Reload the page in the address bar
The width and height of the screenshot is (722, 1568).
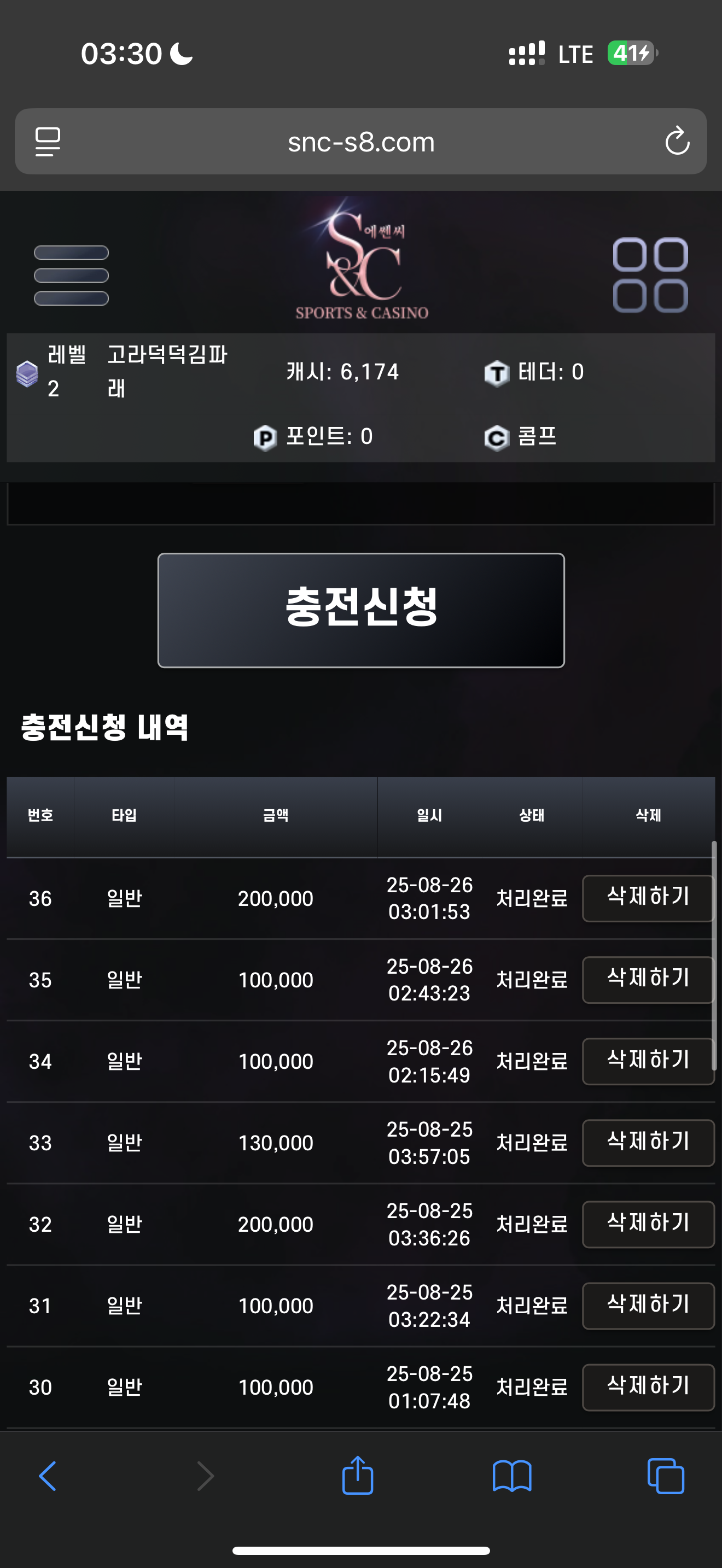tap(677, 141)
